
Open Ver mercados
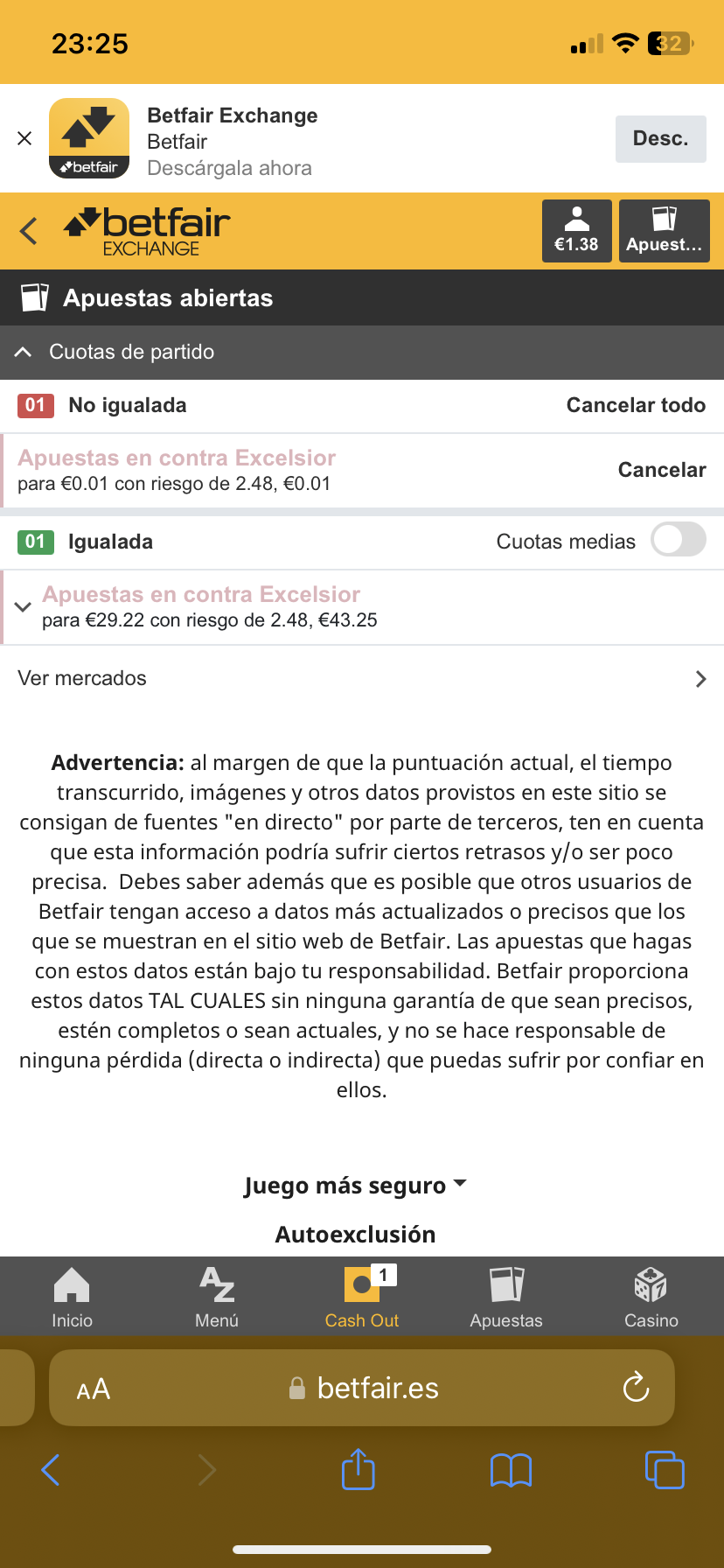(x=361, y=678)
